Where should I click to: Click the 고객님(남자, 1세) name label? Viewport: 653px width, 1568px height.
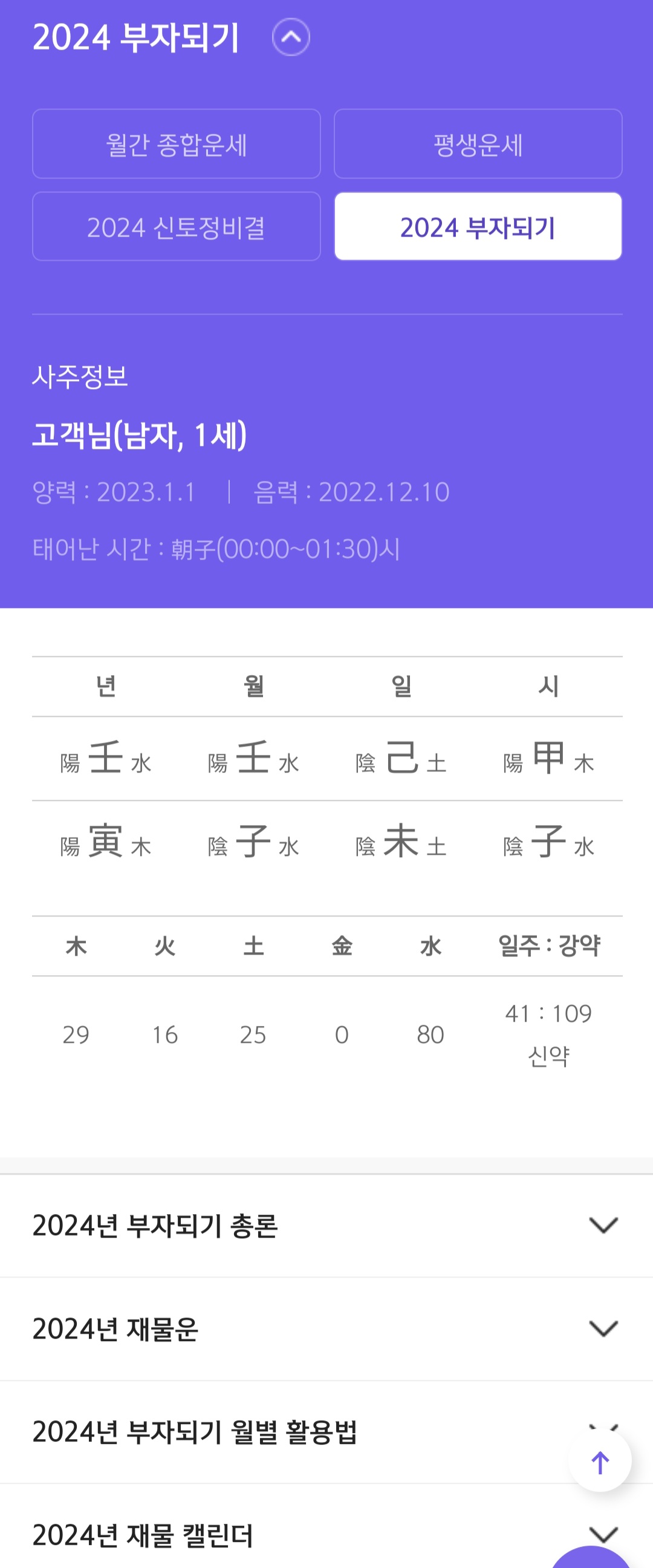[x=138, y=433]
